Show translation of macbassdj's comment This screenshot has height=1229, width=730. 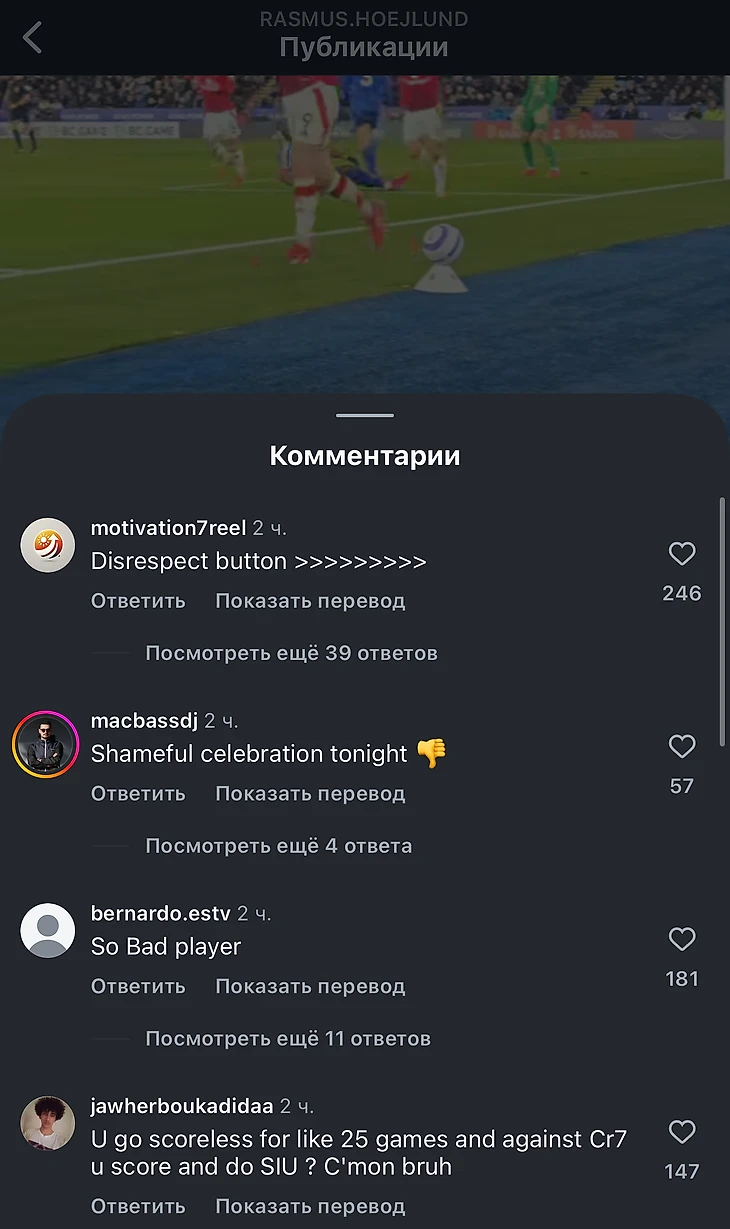click(310, 794)
